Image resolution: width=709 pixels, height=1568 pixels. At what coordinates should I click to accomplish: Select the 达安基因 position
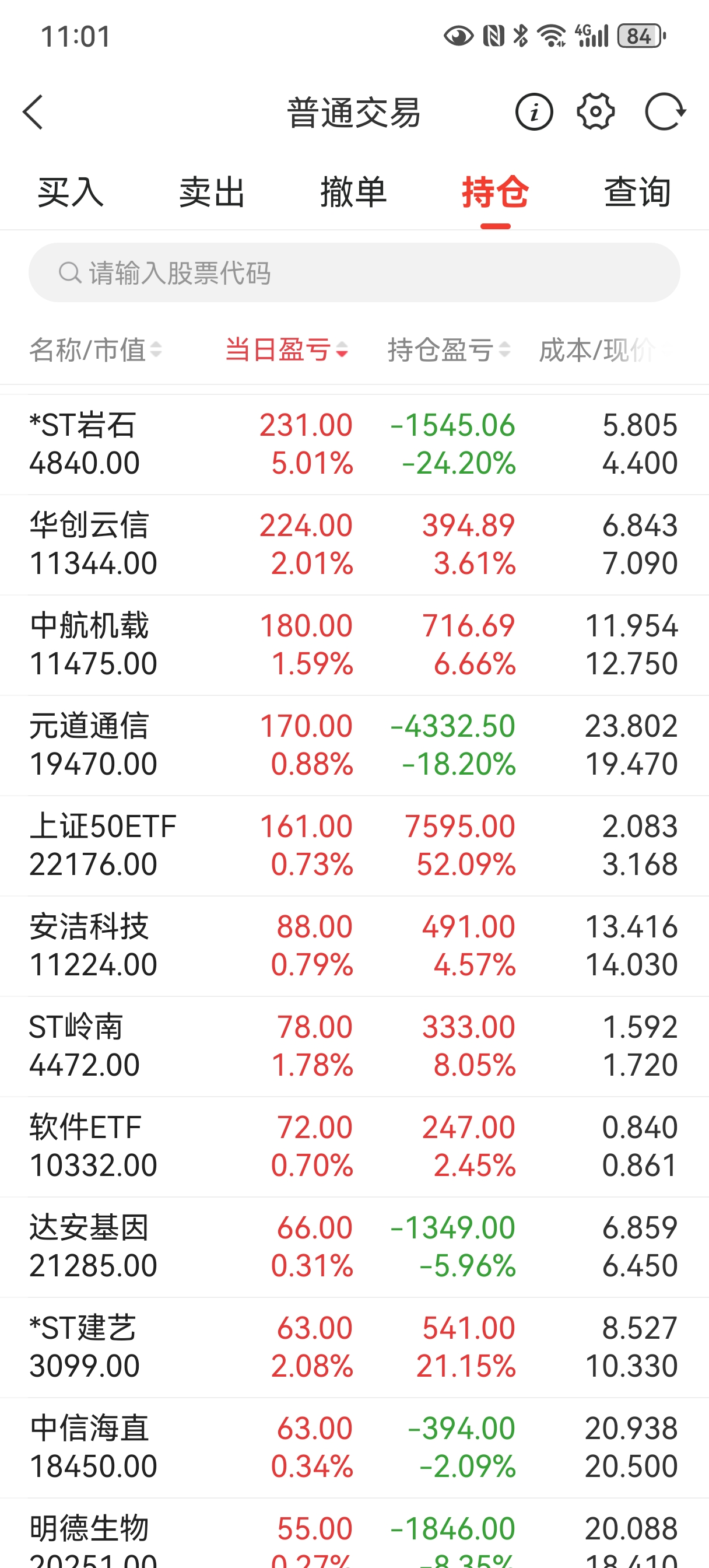(x=354, y=1247)
